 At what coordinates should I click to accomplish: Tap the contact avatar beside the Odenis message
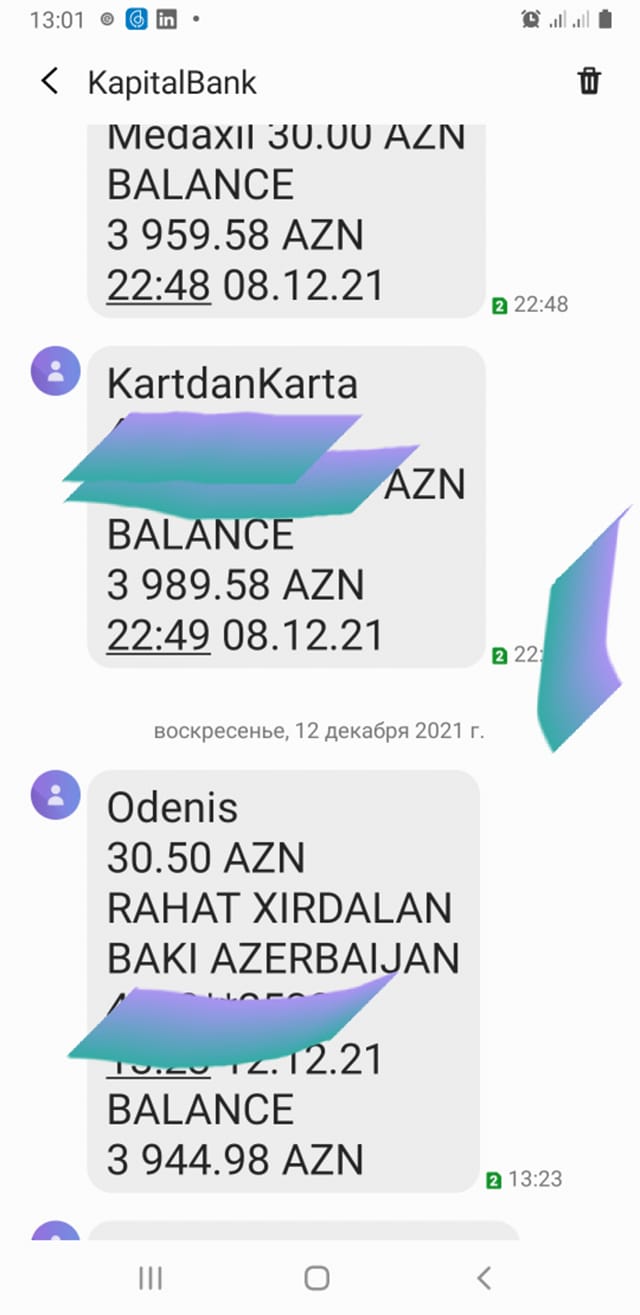[x=56, y=795]
